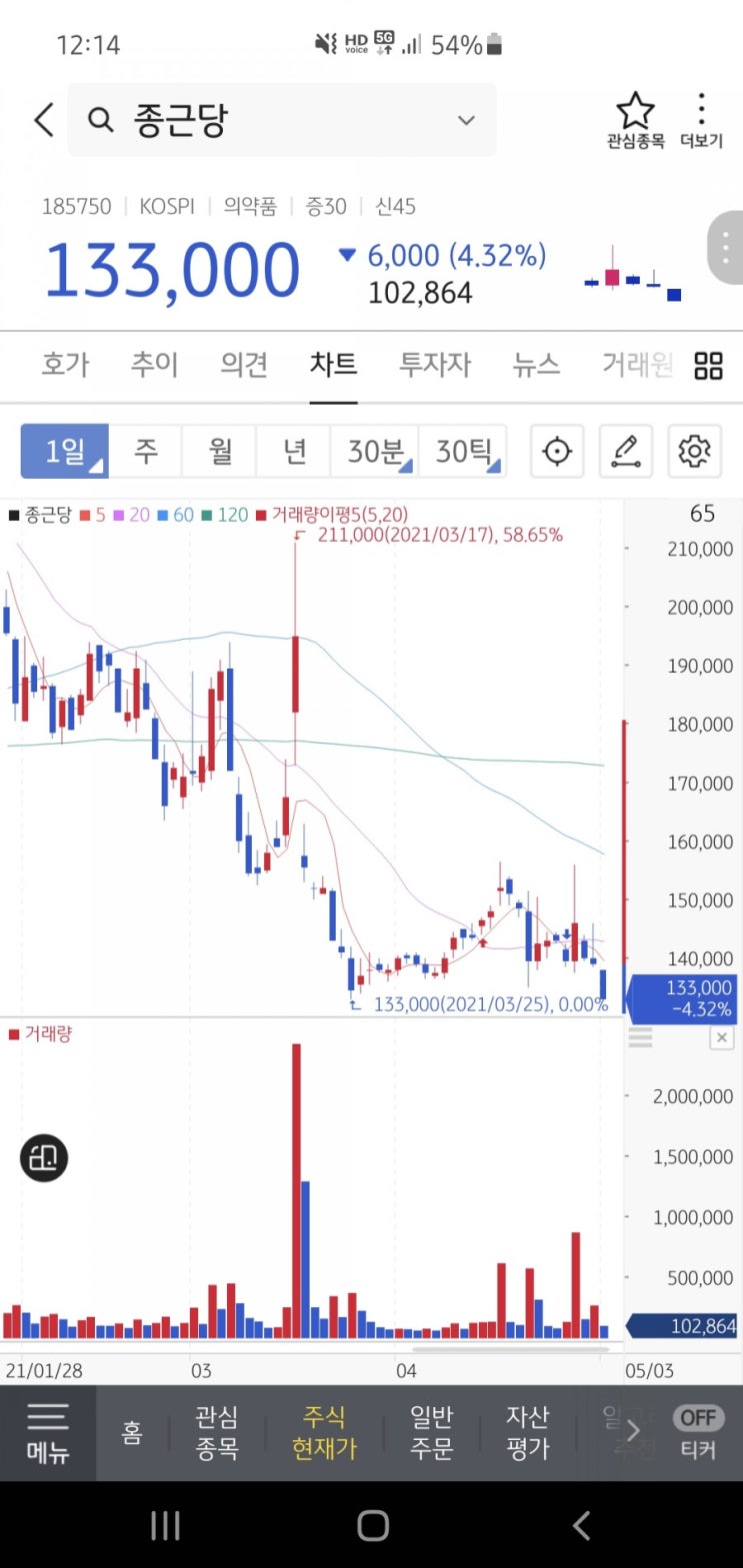Add stock to 관심종목 with the star

(x=635, y=120)
